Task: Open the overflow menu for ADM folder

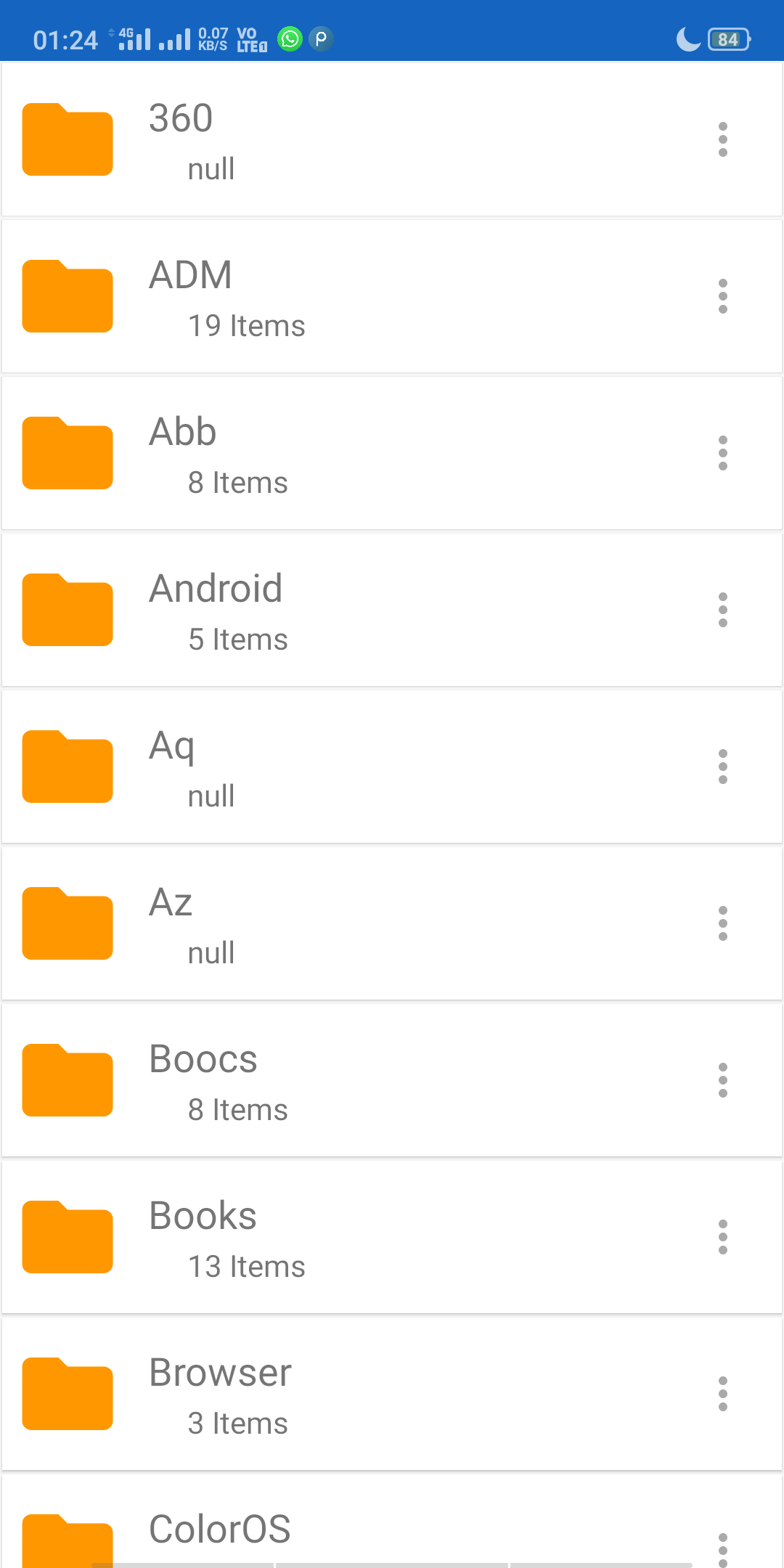Action: tap(723, 296)
